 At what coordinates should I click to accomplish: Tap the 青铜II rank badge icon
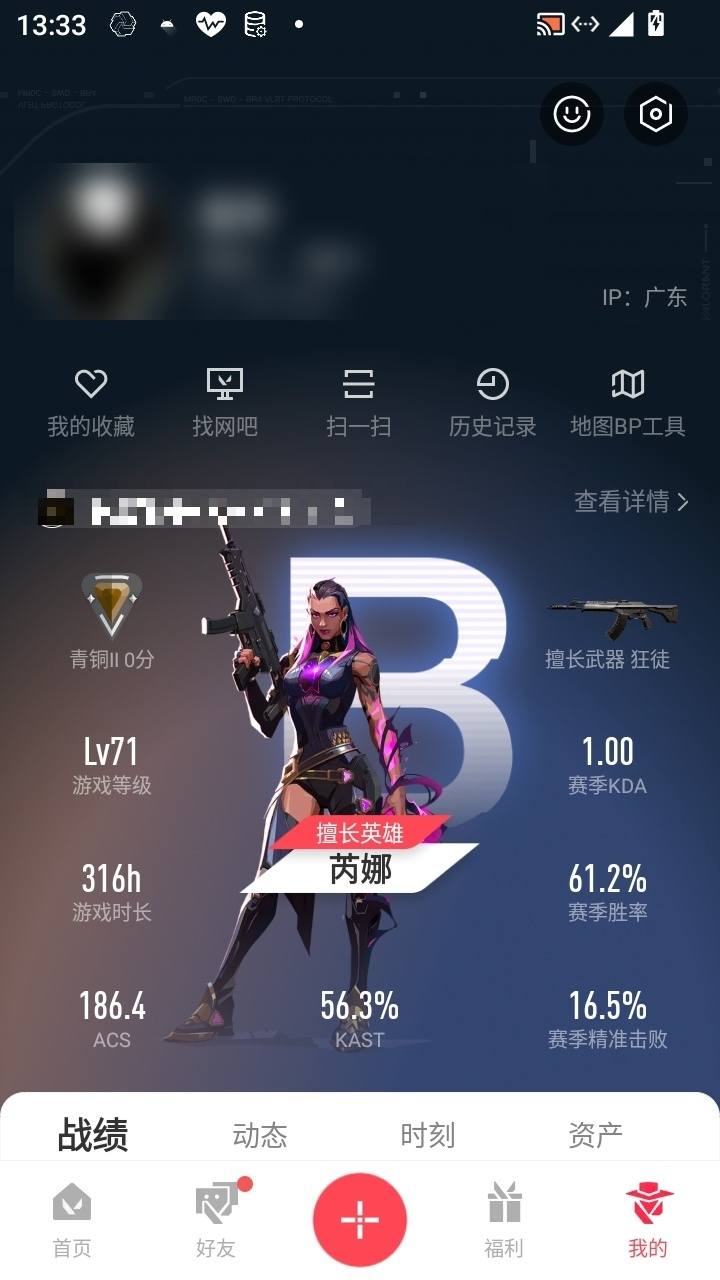click(111, 601)
